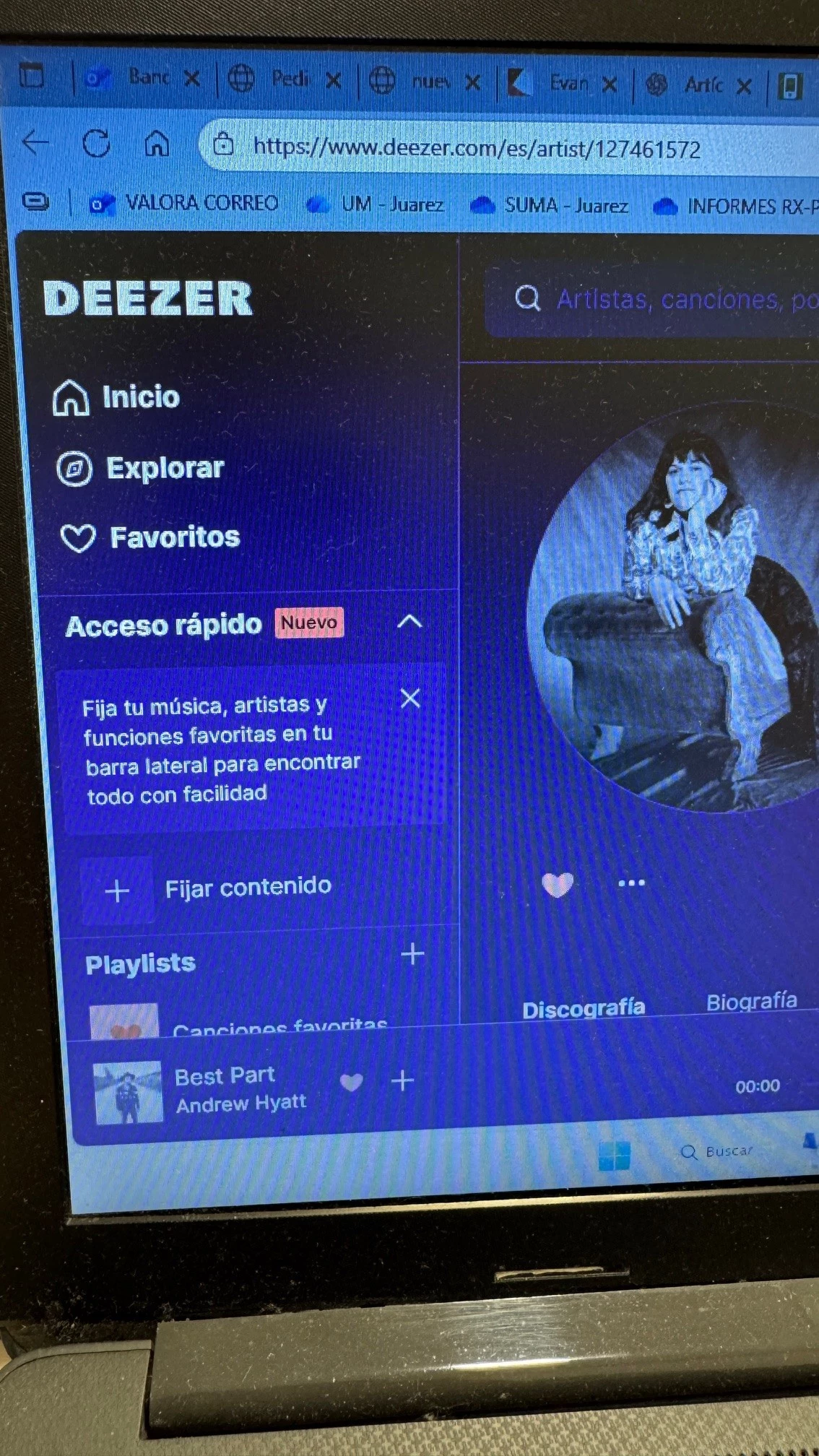The image size is (819, 1456).
Task: Create a new playlist with the plus icon
Action: tap(412, 954)
